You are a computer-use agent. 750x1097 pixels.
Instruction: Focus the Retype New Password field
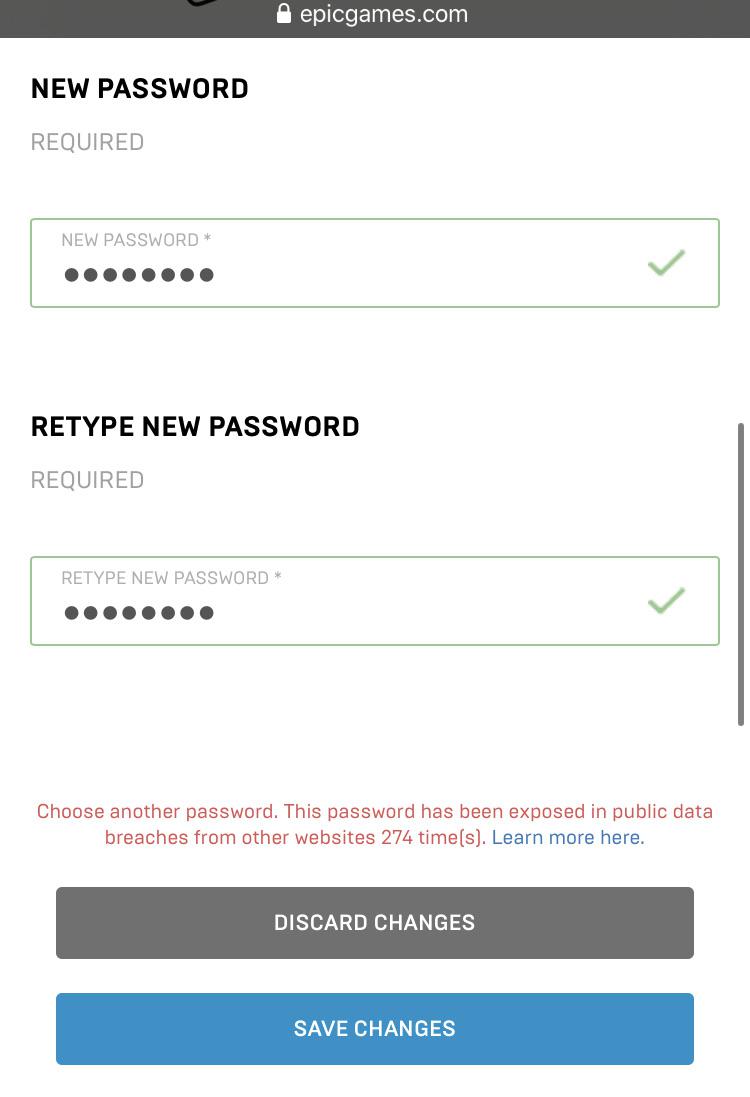pyautogui.click(x=374, y=601)
